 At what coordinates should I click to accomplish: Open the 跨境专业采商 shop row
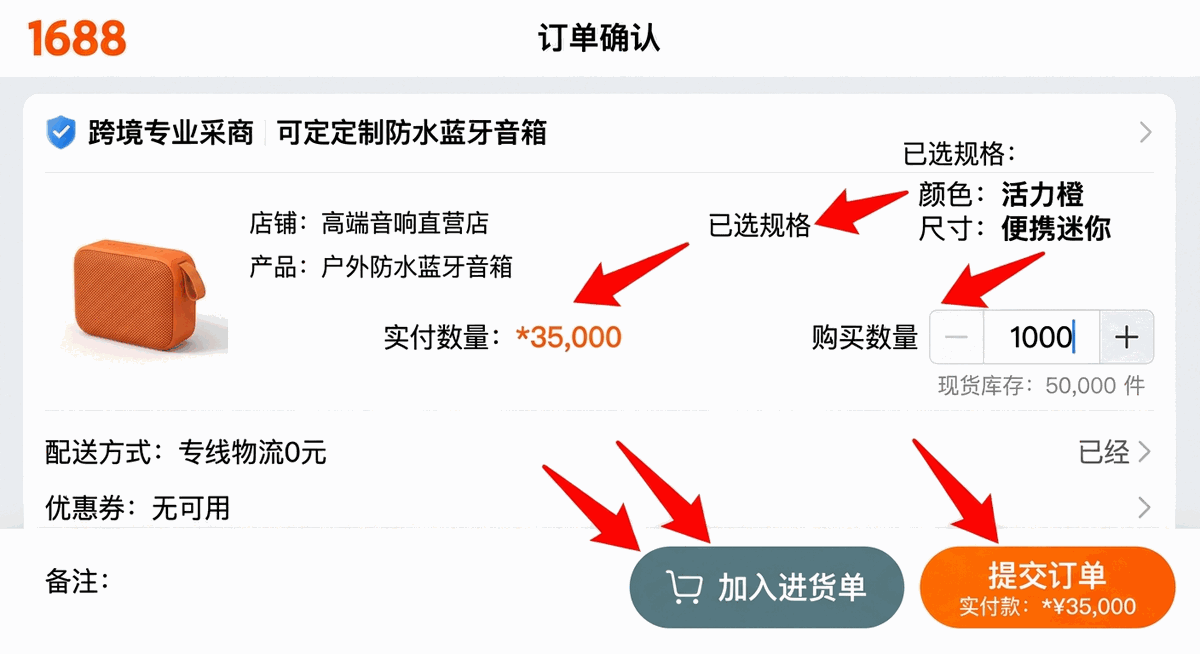(x=600, y=132)
